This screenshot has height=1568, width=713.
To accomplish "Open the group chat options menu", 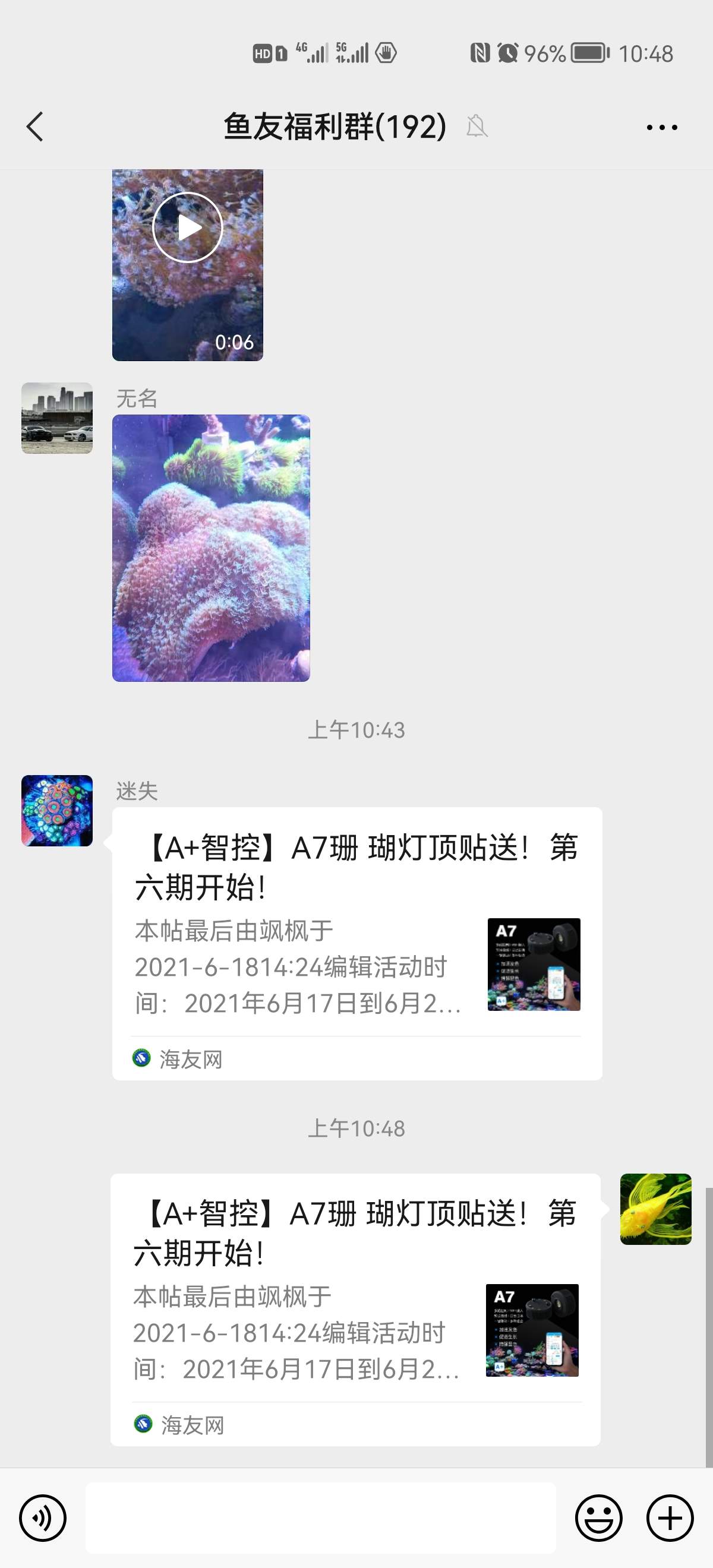I will pos(661,127).
